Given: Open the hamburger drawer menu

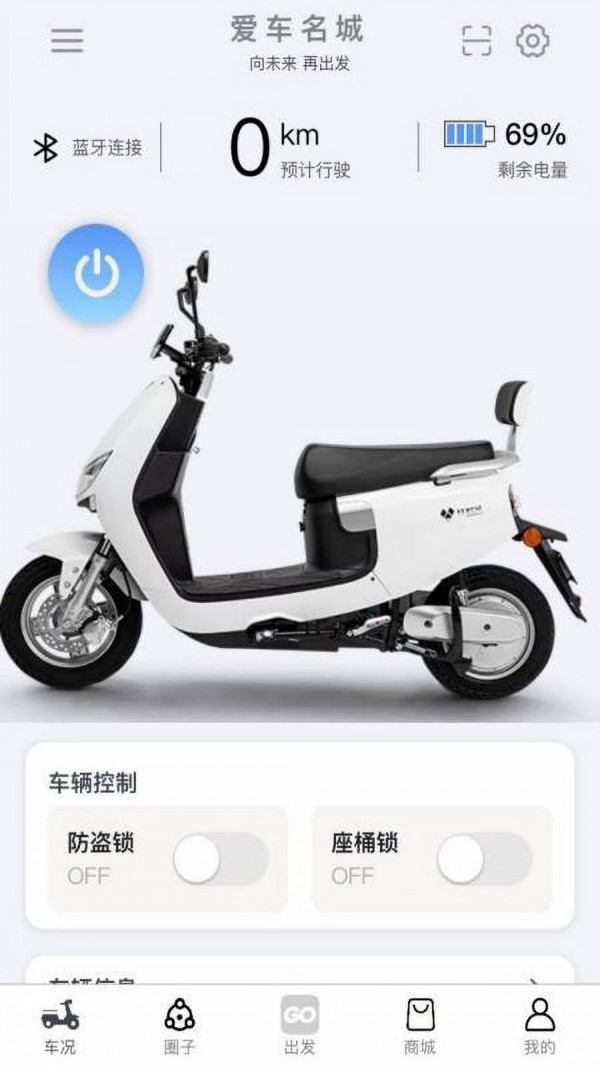Looking at the screenshot, I should click(x=67, y=41).
